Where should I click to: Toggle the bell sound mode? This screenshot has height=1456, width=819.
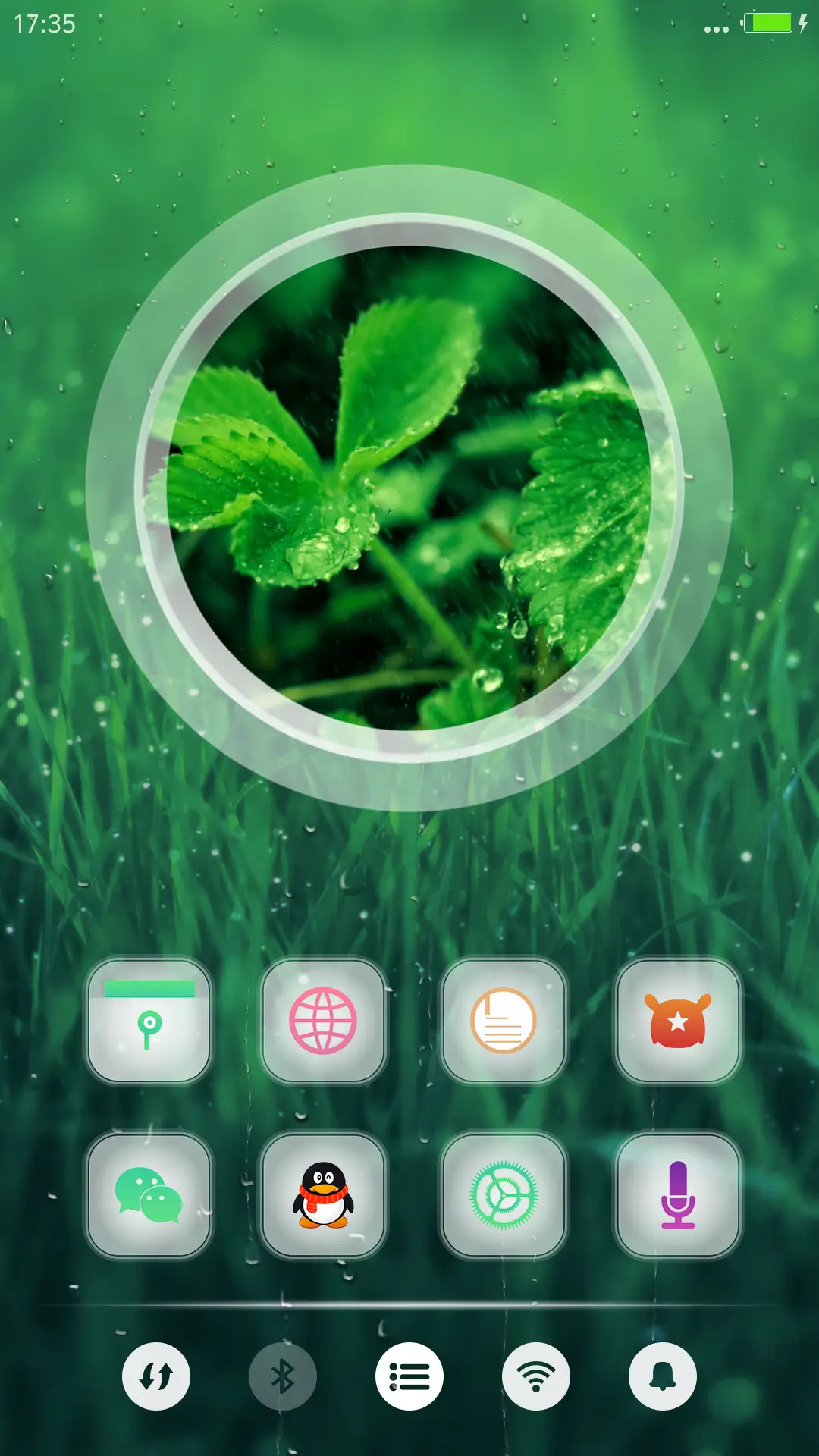pos(663,1376)
